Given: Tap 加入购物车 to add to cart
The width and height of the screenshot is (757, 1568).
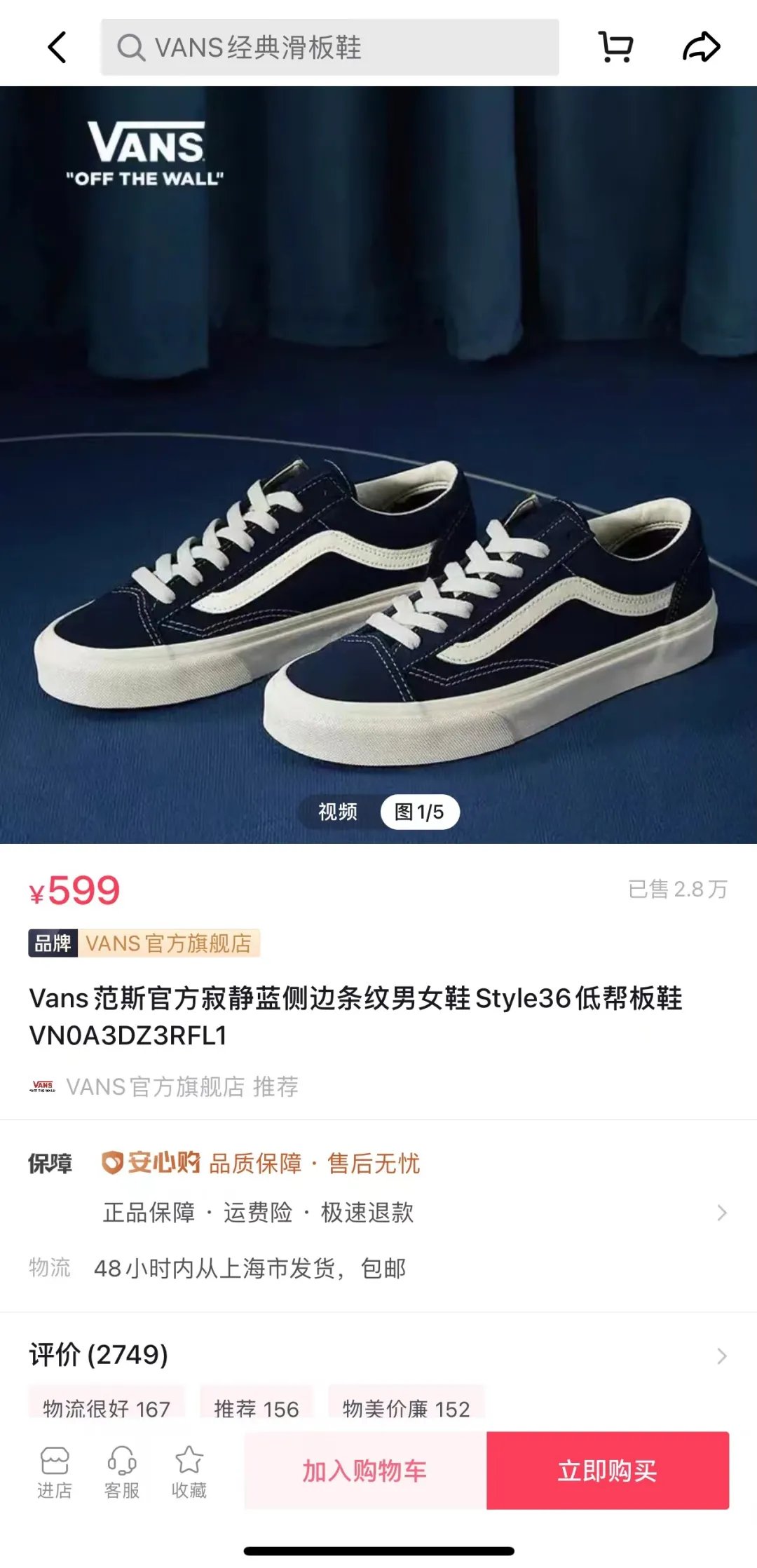Looking at the screenshot, I should (x=365, y=1470).
